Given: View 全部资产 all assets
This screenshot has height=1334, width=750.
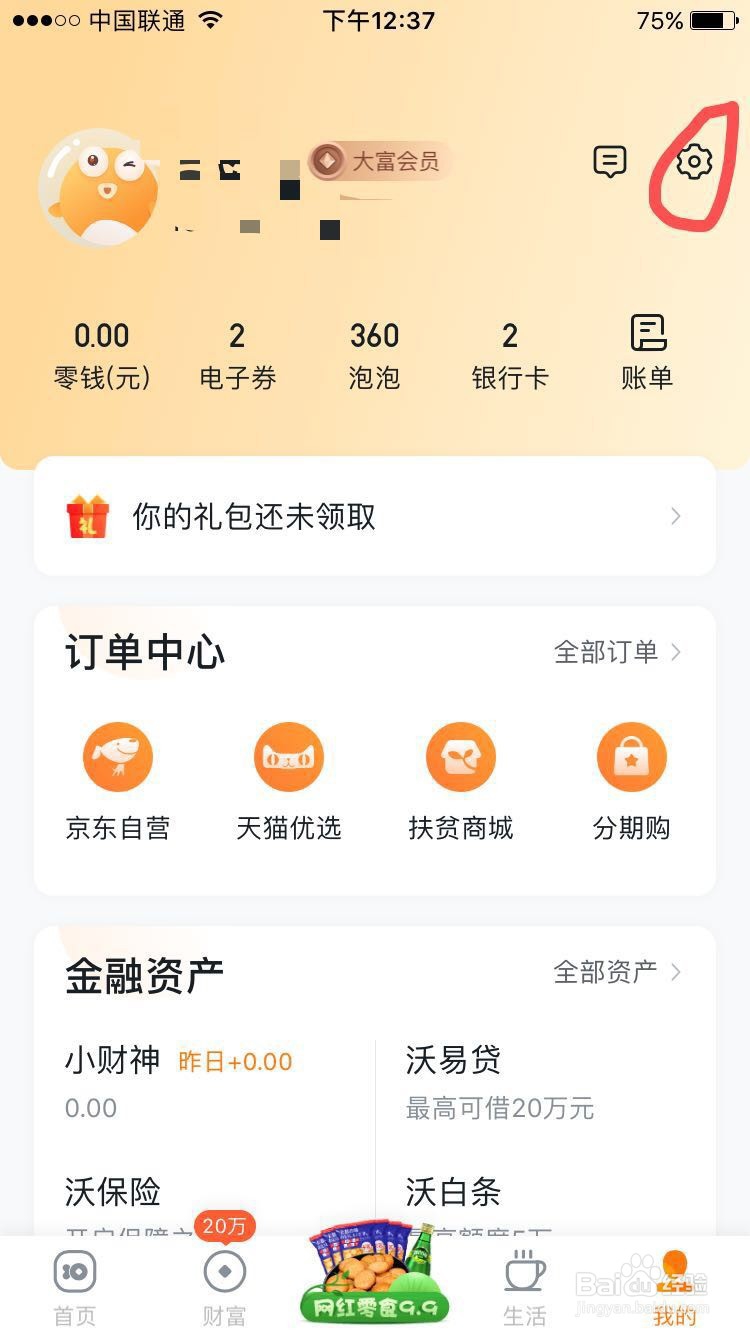Looking at the screenshot, I should tap(617, 972).
